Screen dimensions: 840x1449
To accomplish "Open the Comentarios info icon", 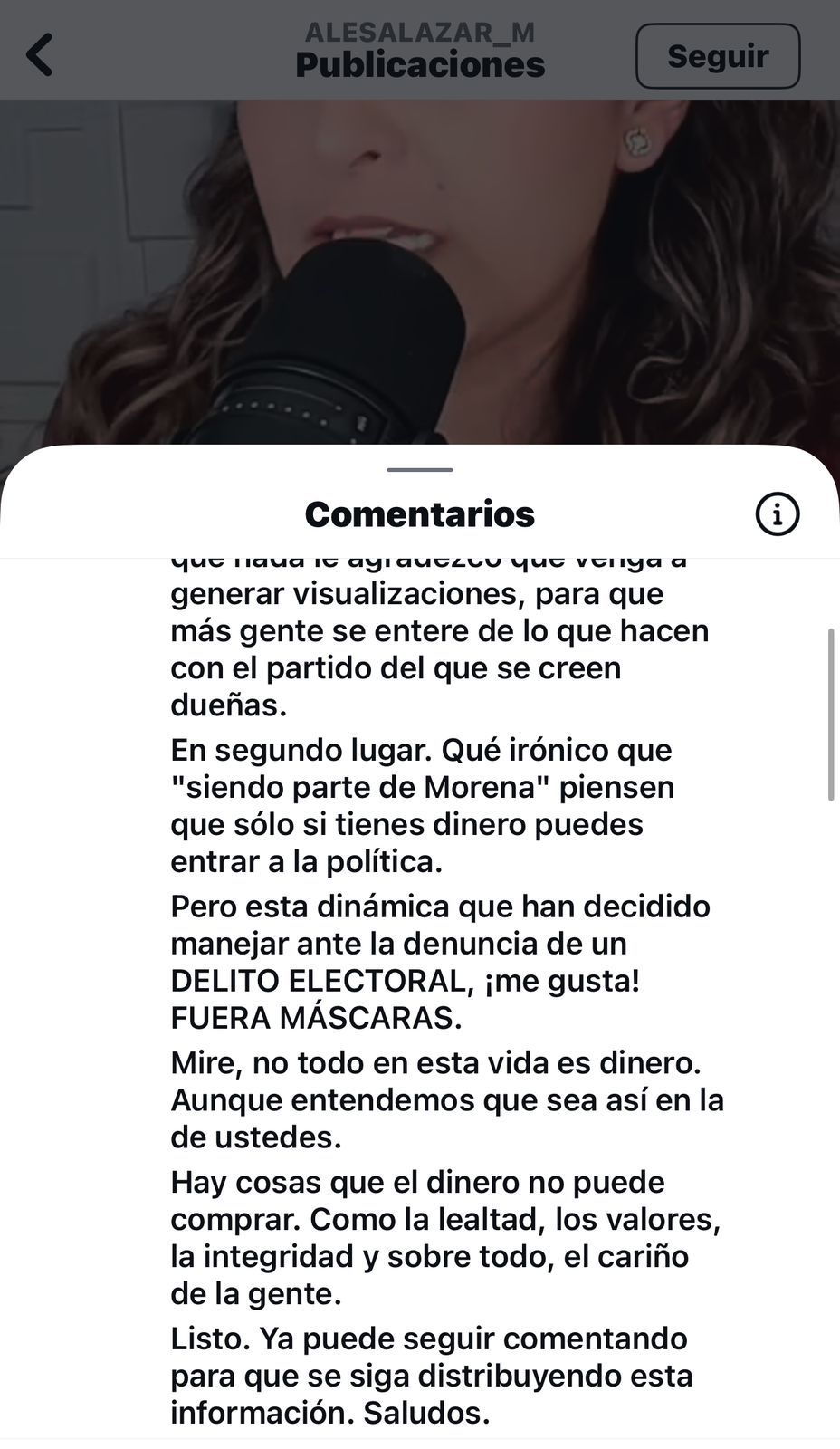I will point(777,514).
